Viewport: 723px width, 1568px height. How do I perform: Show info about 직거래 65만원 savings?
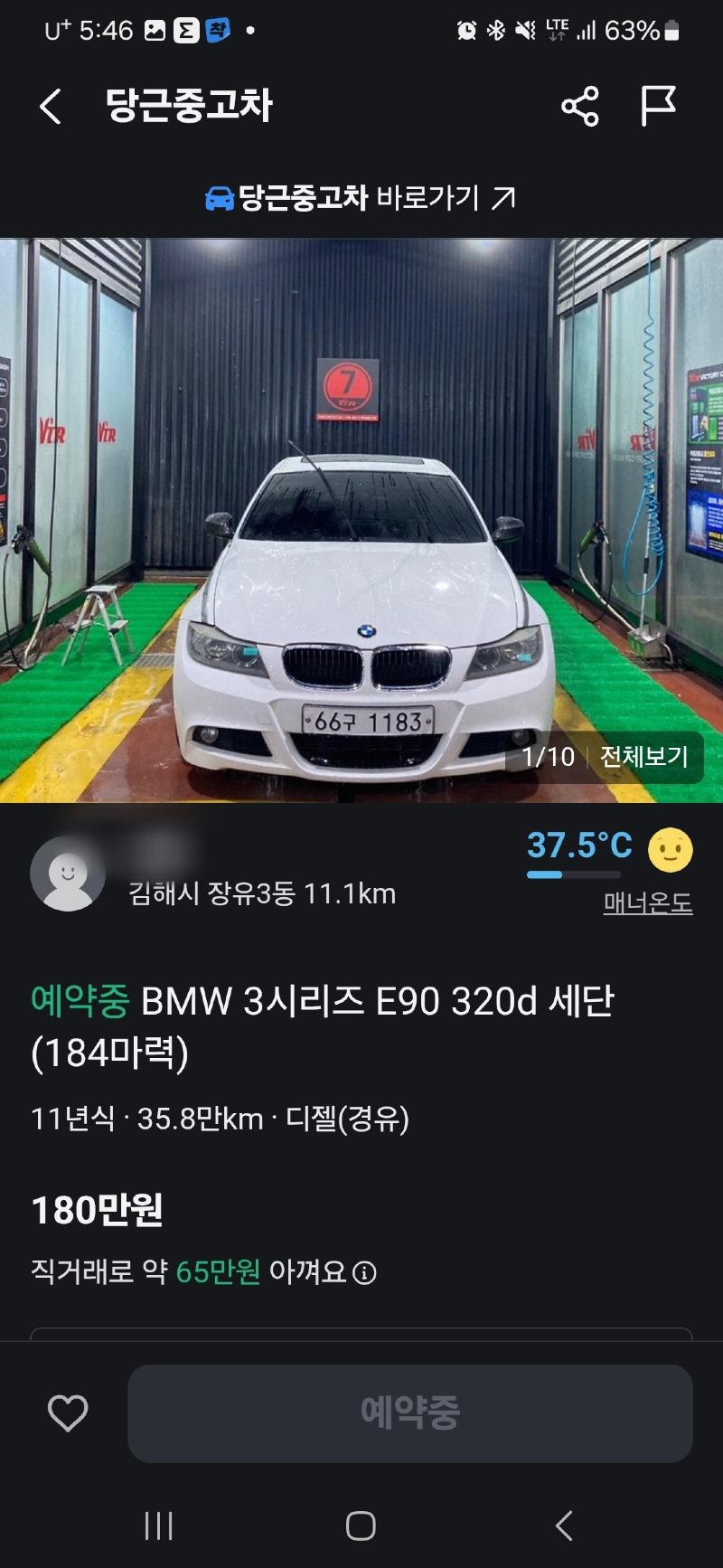pyautogui.click(x=365, y=1273)
